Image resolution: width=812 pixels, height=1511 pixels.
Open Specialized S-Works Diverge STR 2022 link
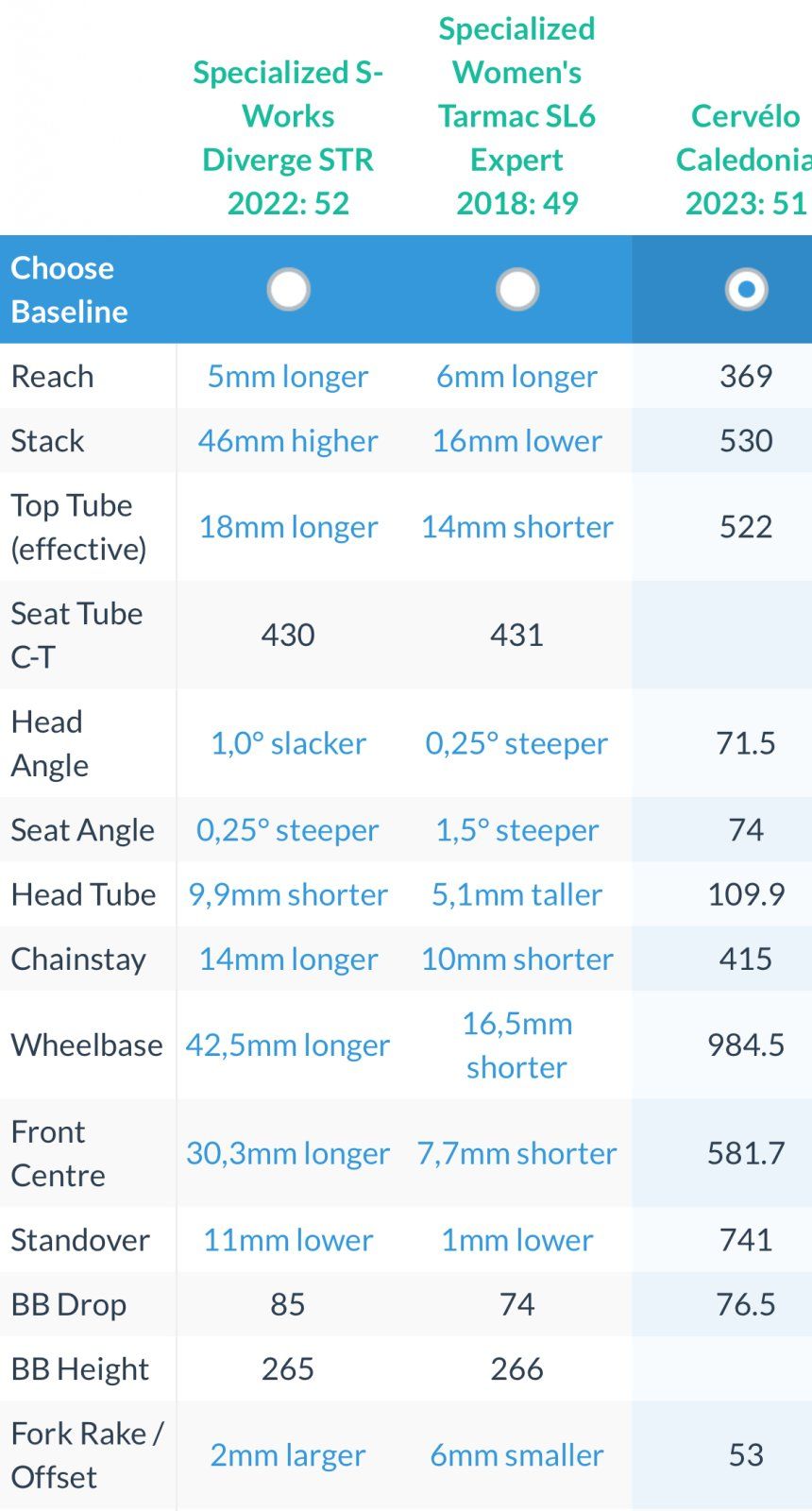288,138
